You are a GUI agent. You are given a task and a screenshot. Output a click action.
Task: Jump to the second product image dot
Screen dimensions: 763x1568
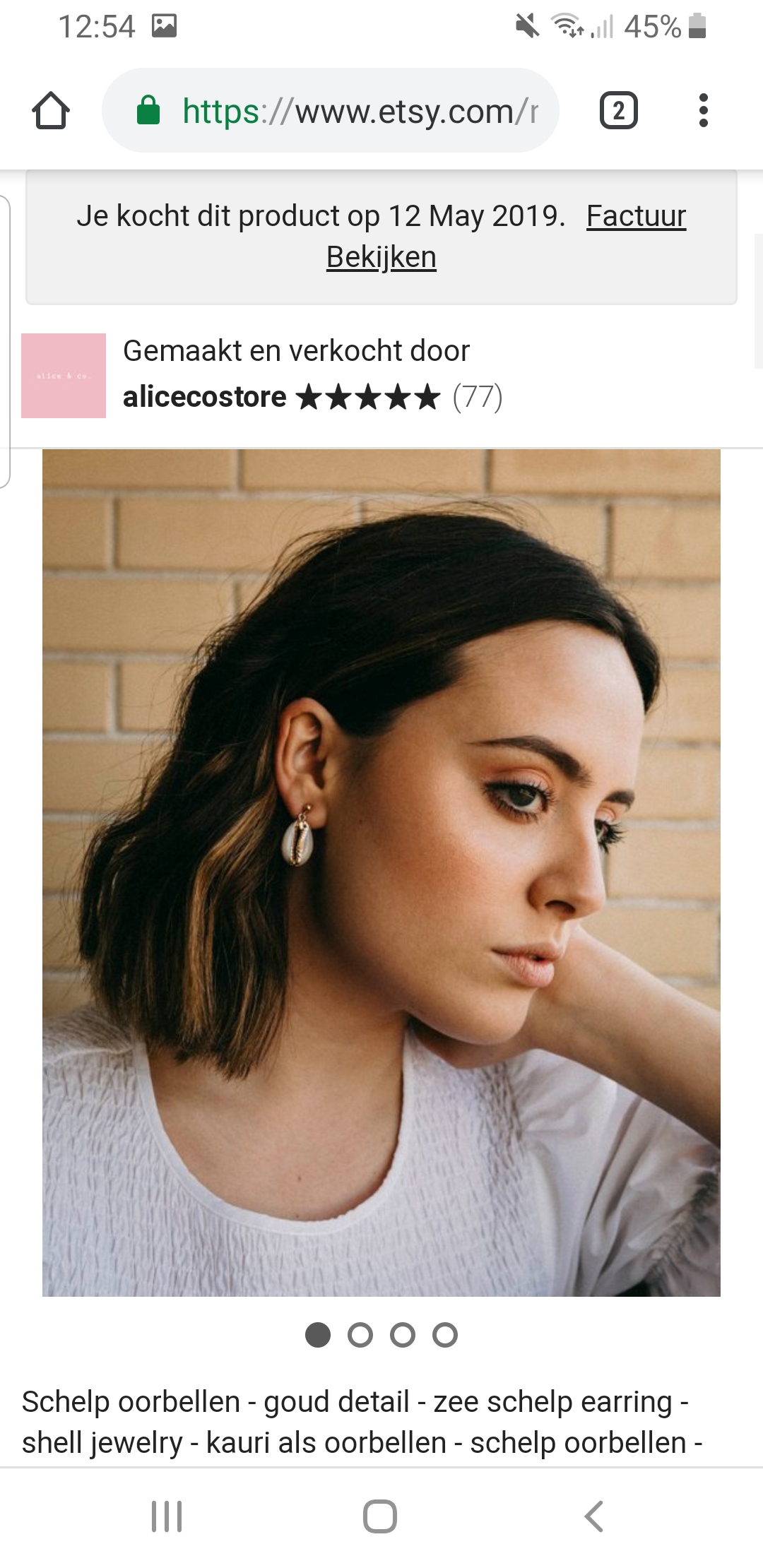coord(360,1335)
